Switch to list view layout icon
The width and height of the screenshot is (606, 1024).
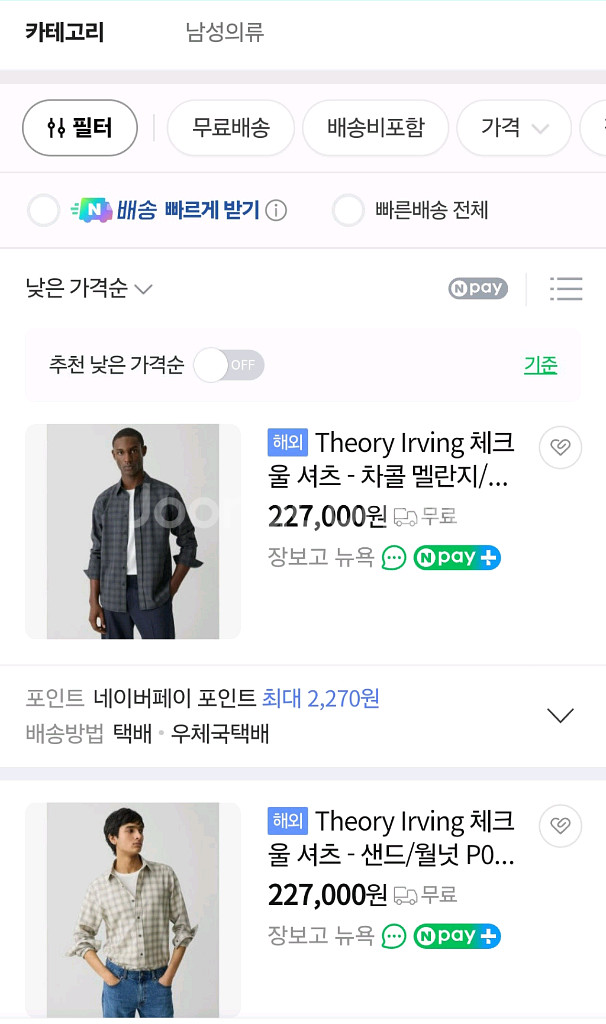[x=565, y=289]
